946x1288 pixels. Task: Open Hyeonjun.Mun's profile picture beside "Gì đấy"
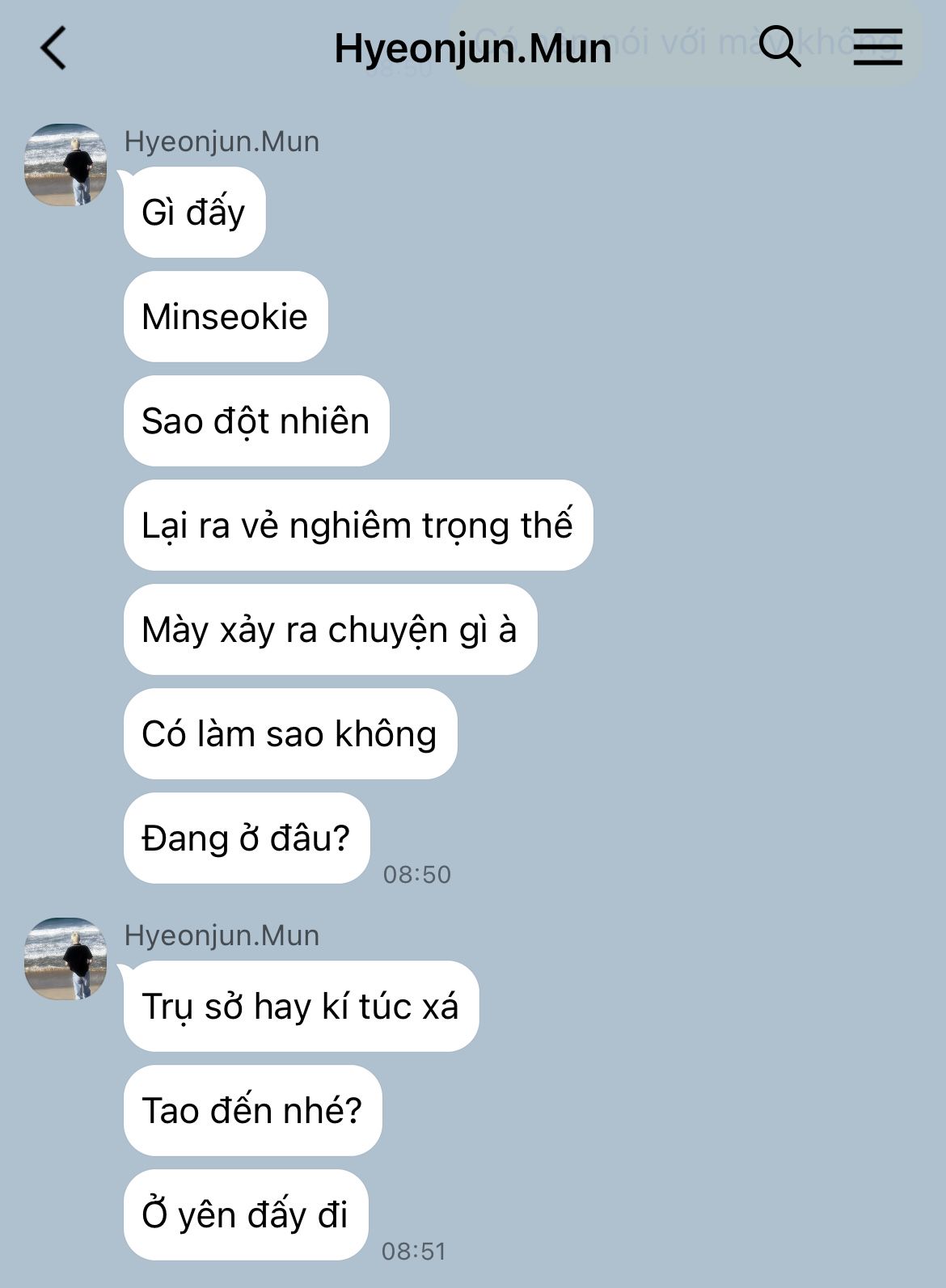click(x=65, y=165)
